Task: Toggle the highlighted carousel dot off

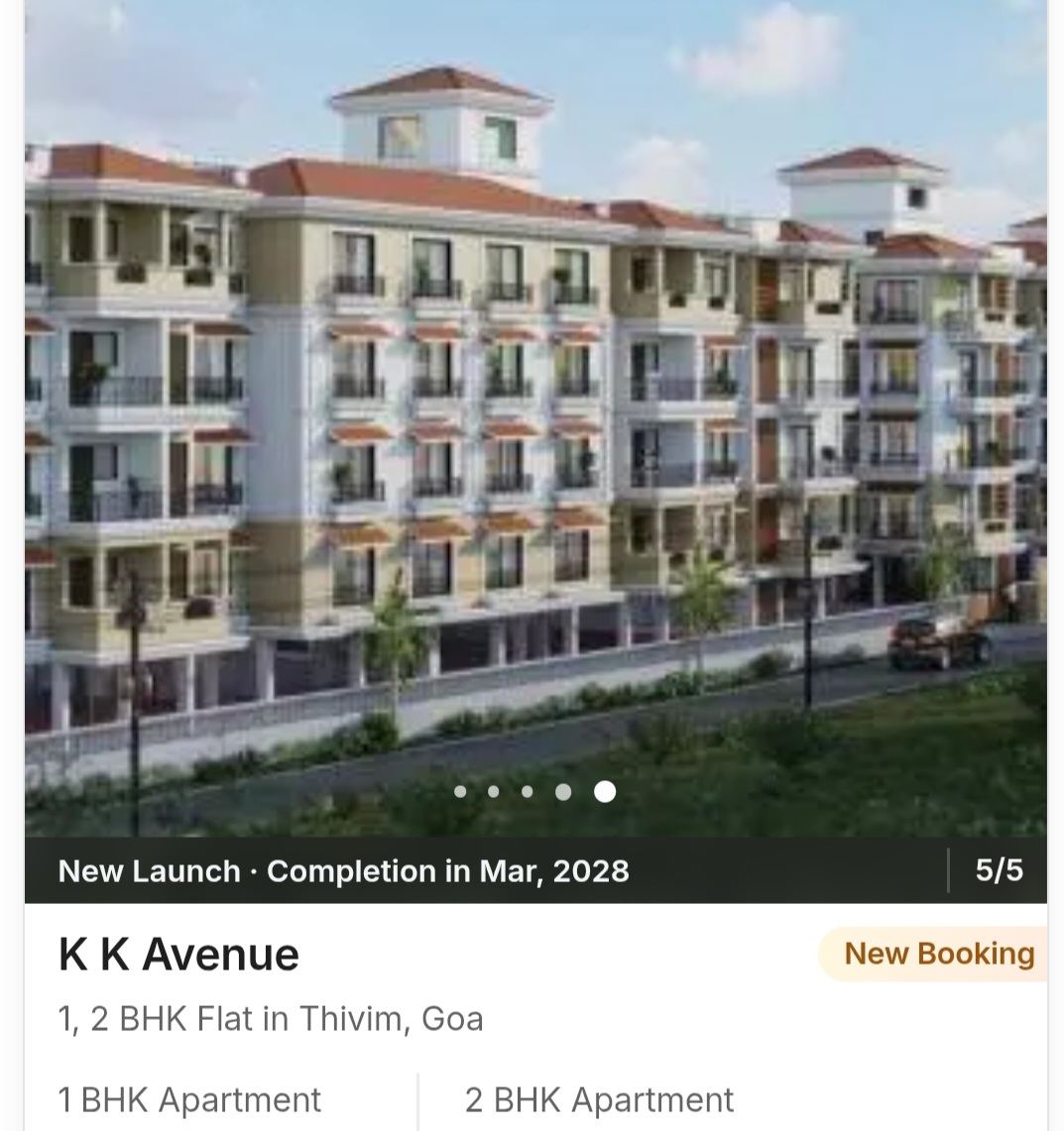Action: [x=604, y=792]
